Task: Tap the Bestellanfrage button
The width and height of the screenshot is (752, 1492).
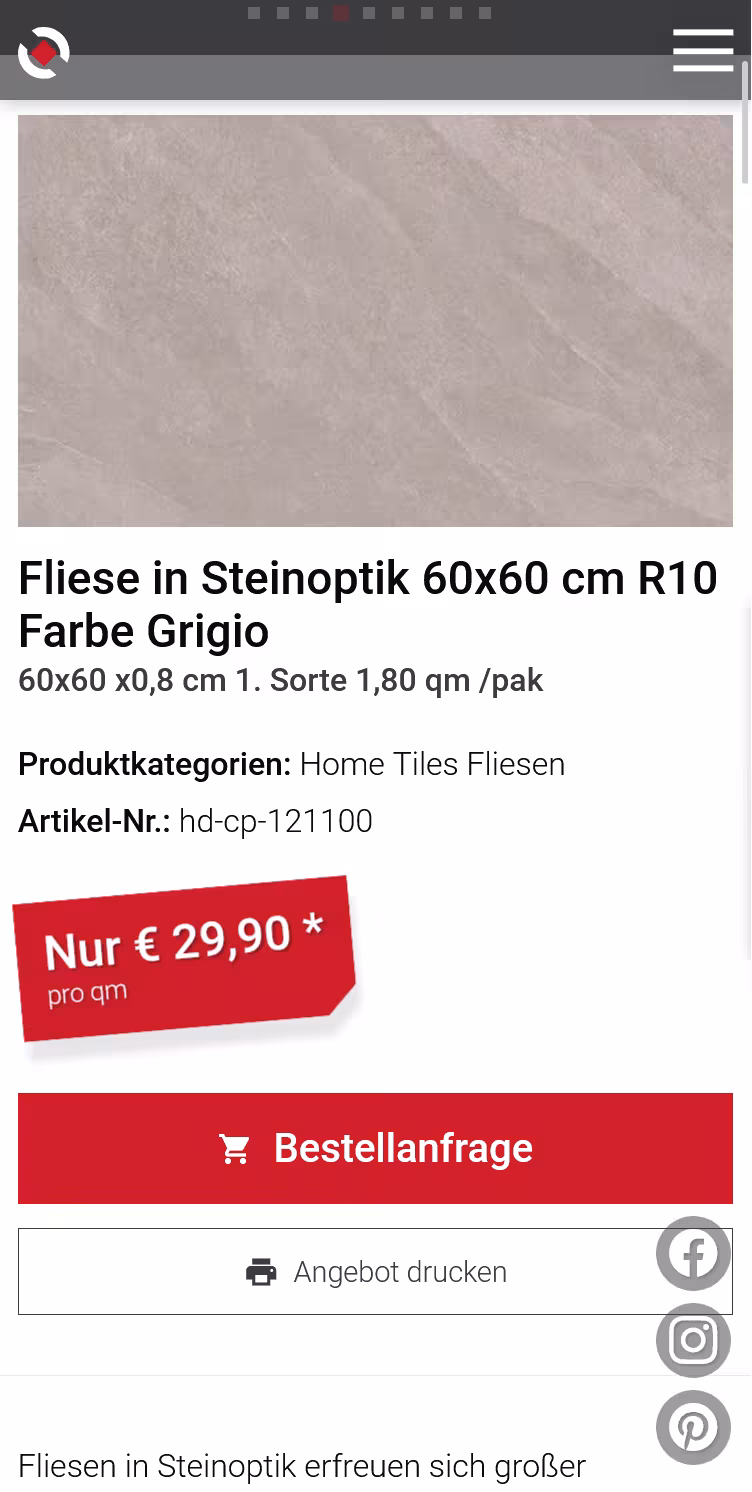Action: point(375,1148)
